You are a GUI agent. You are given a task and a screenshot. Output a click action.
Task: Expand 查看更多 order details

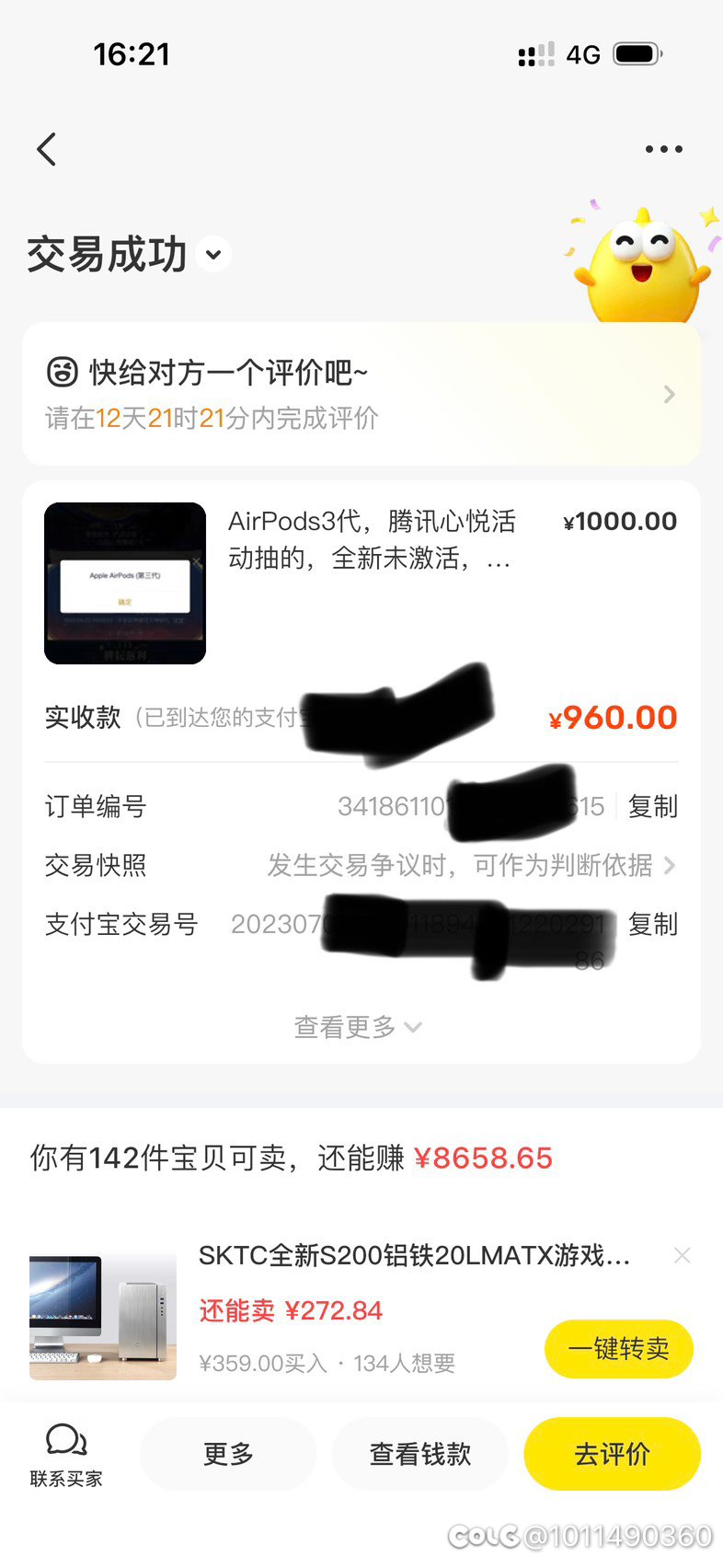(358, 1027)
